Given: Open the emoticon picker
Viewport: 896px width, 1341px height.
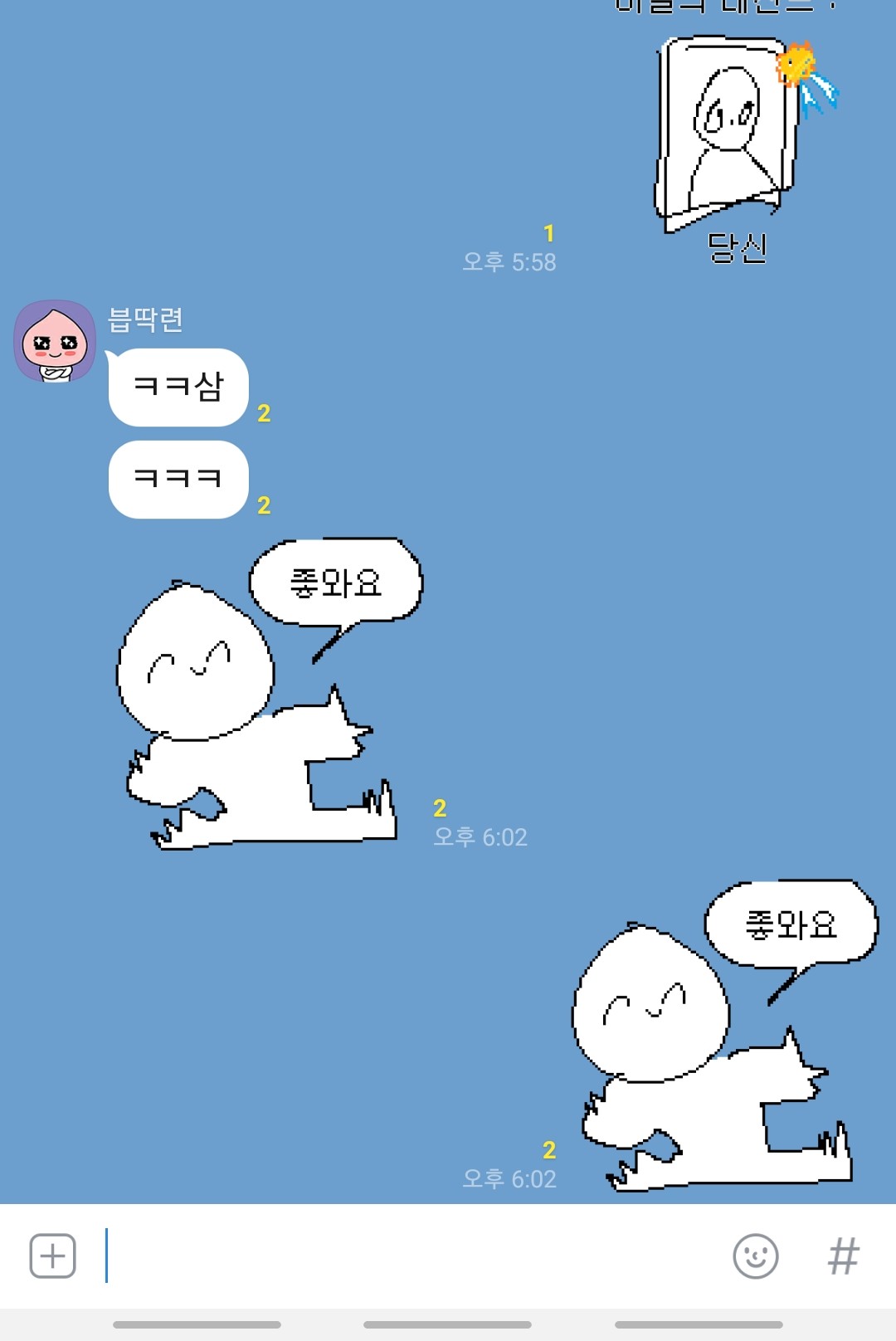Looking at the screenshot, I should pos(755,1256).
